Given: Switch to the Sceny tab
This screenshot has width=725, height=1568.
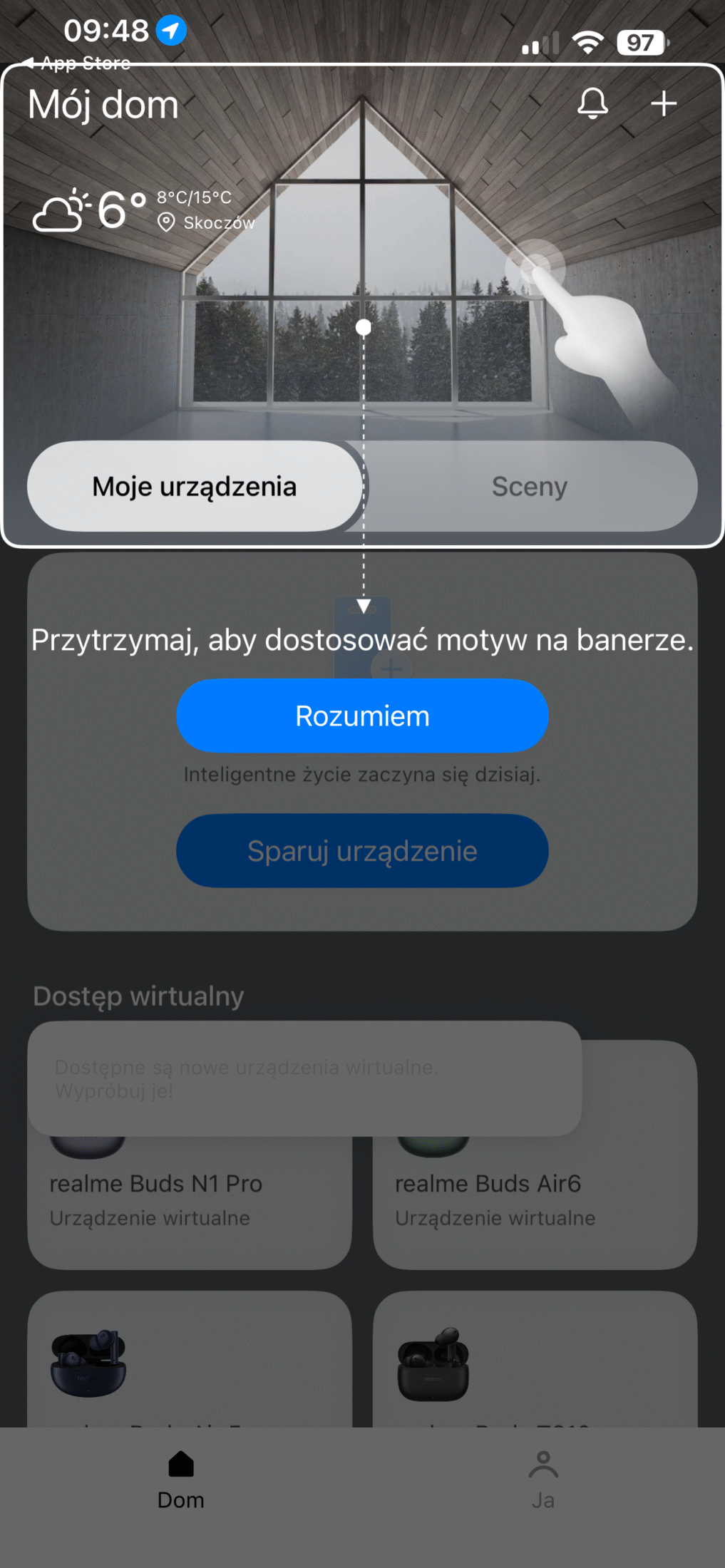Looking at the screenshot, I should coord(529,487).
